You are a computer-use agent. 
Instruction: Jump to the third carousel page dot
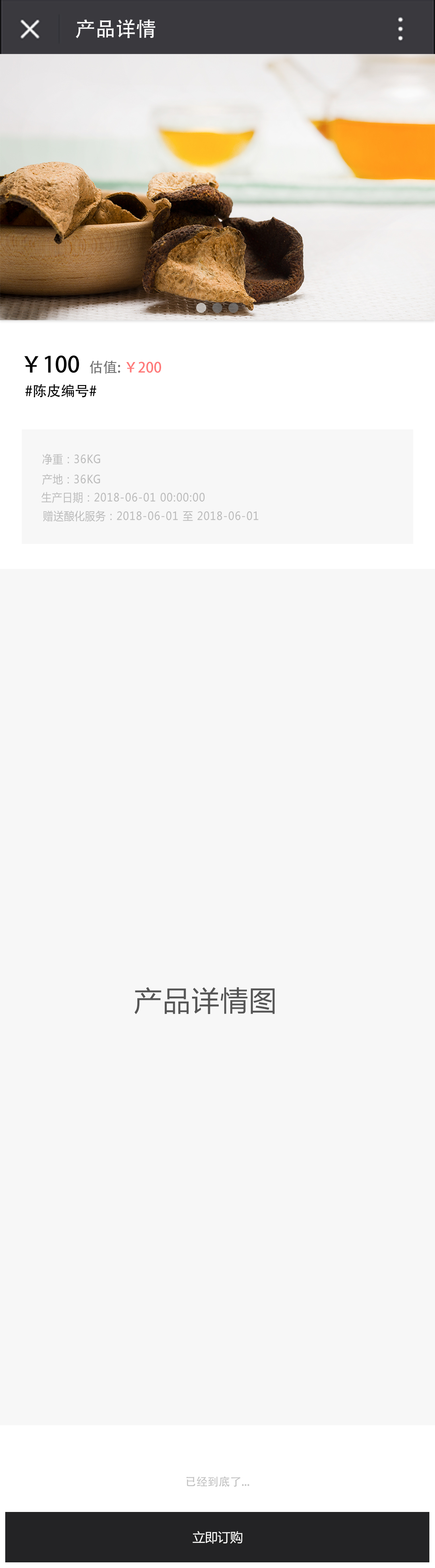pos(234,308)
